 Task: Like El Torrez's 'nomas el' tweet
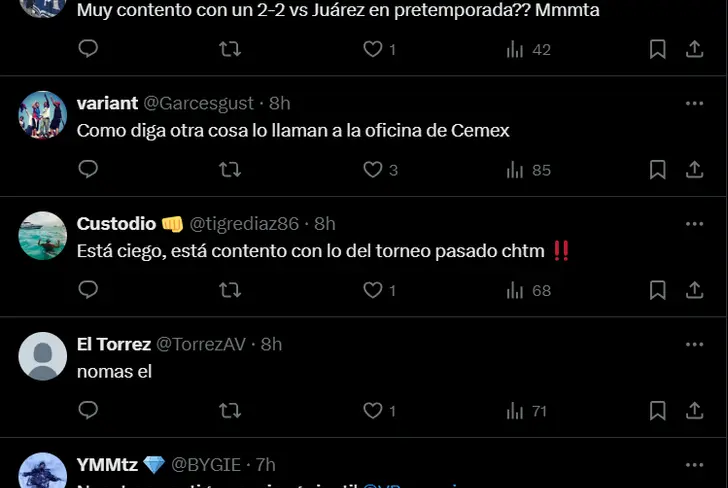click(x=373, y=410)
